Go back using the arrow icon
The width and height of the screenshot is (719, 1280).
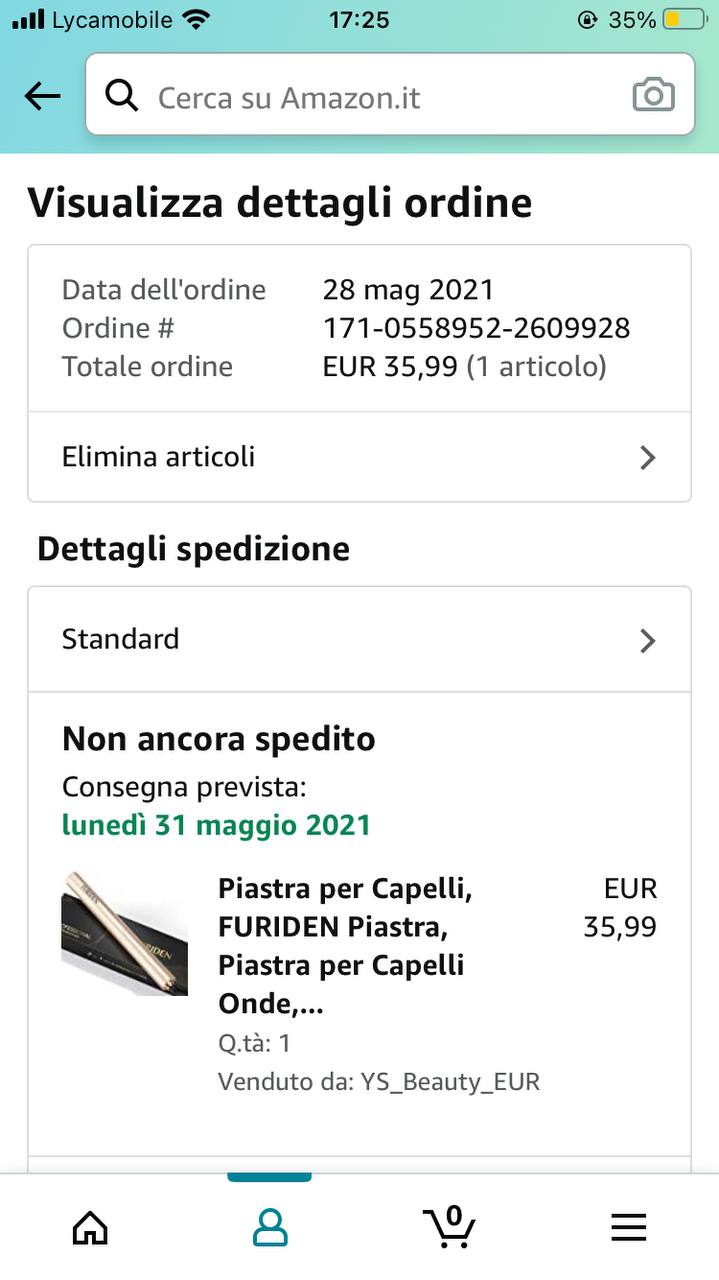point(42,96)
